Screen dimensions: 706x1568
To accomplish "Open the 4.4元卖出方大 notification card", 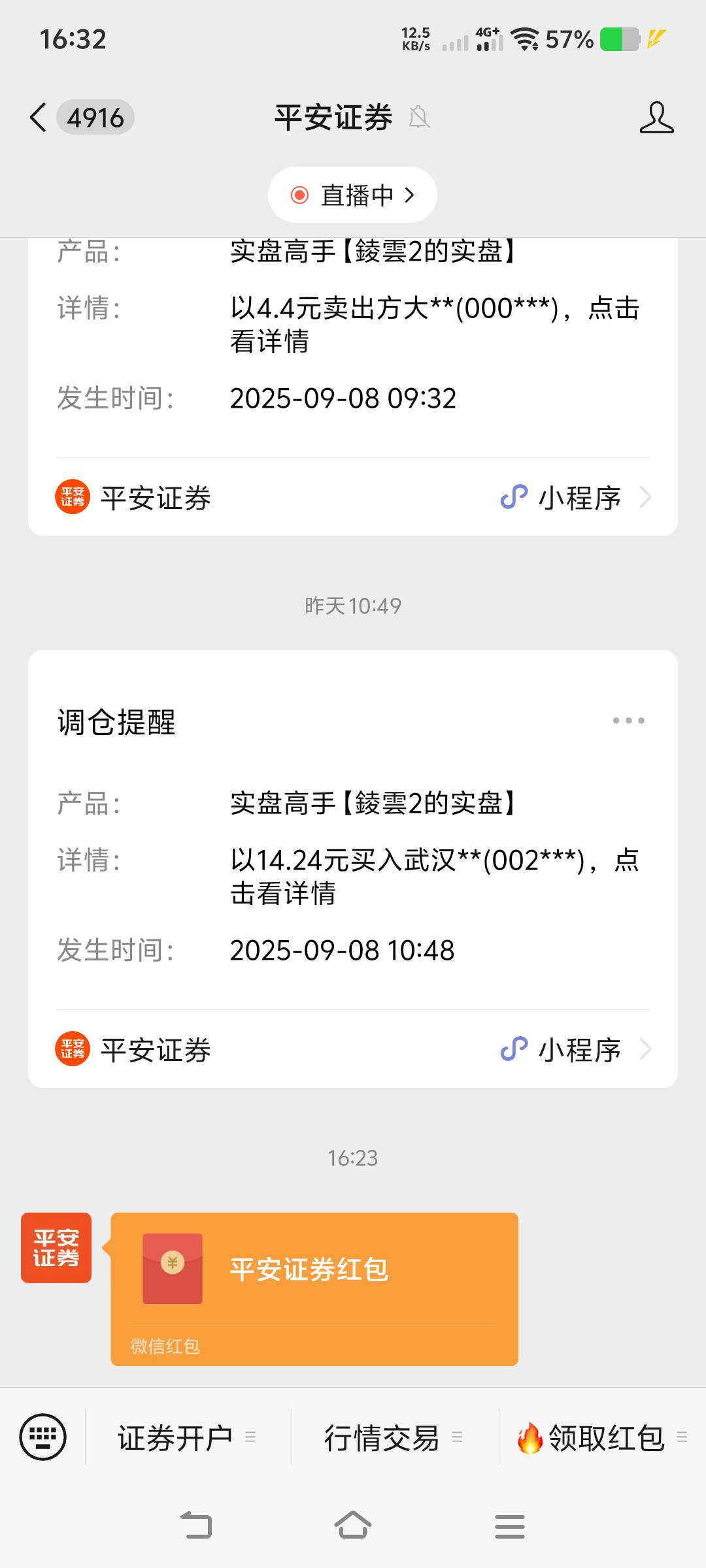I will [x=353, y=387].
